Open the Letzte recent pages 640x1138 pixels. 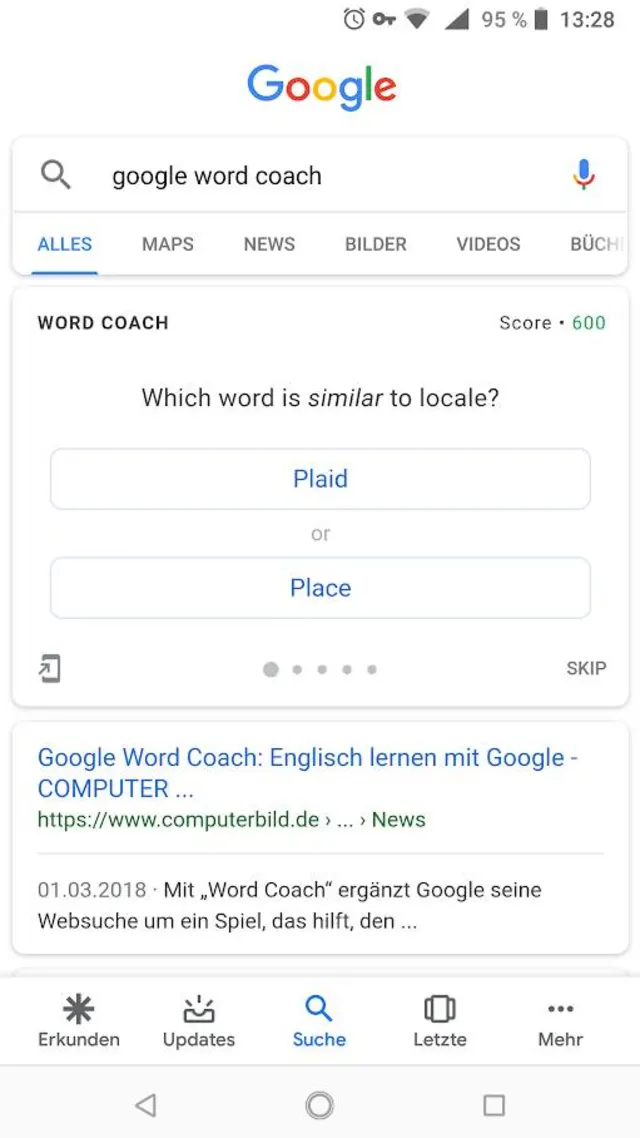pos(440,1021)
